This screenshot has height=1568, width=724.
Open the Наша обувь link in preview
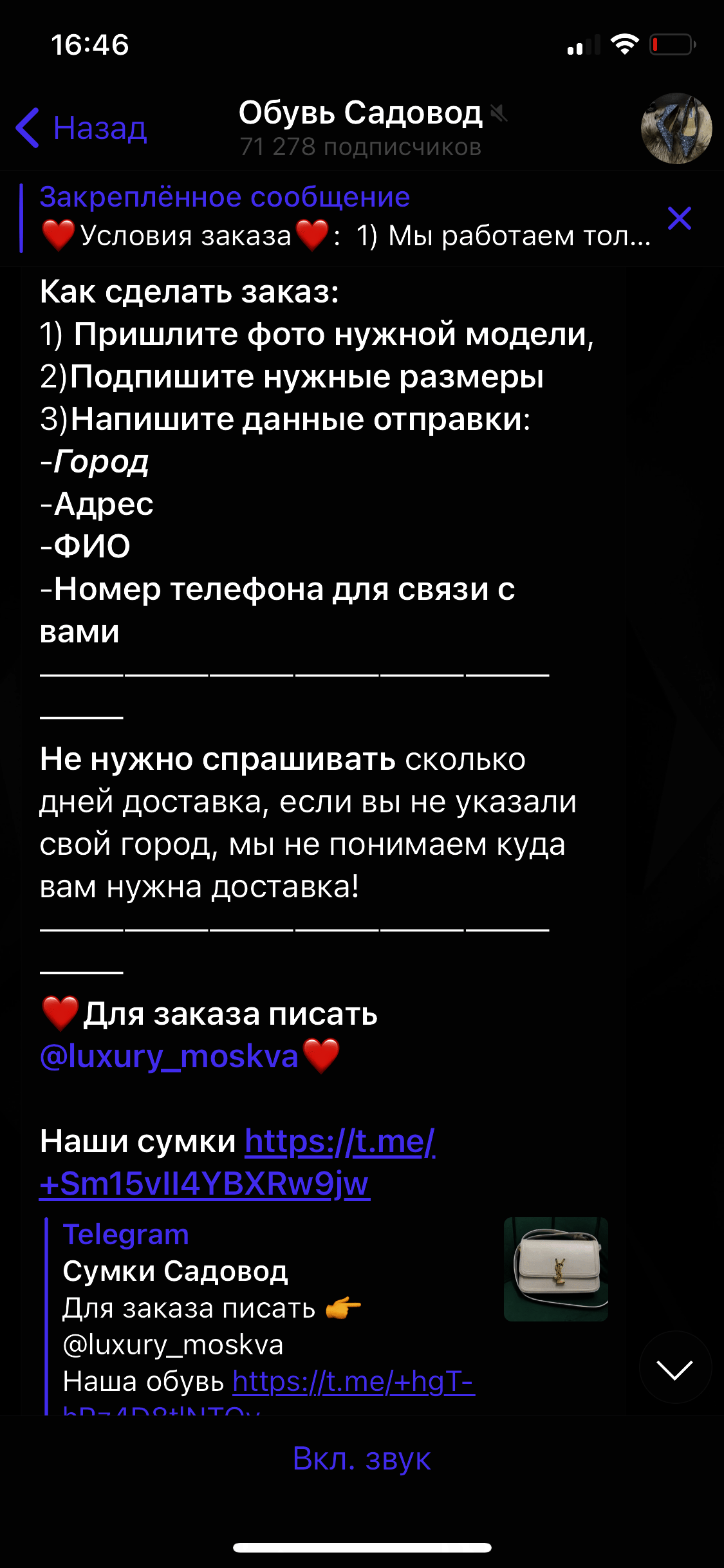click(x=353, y=1381)
